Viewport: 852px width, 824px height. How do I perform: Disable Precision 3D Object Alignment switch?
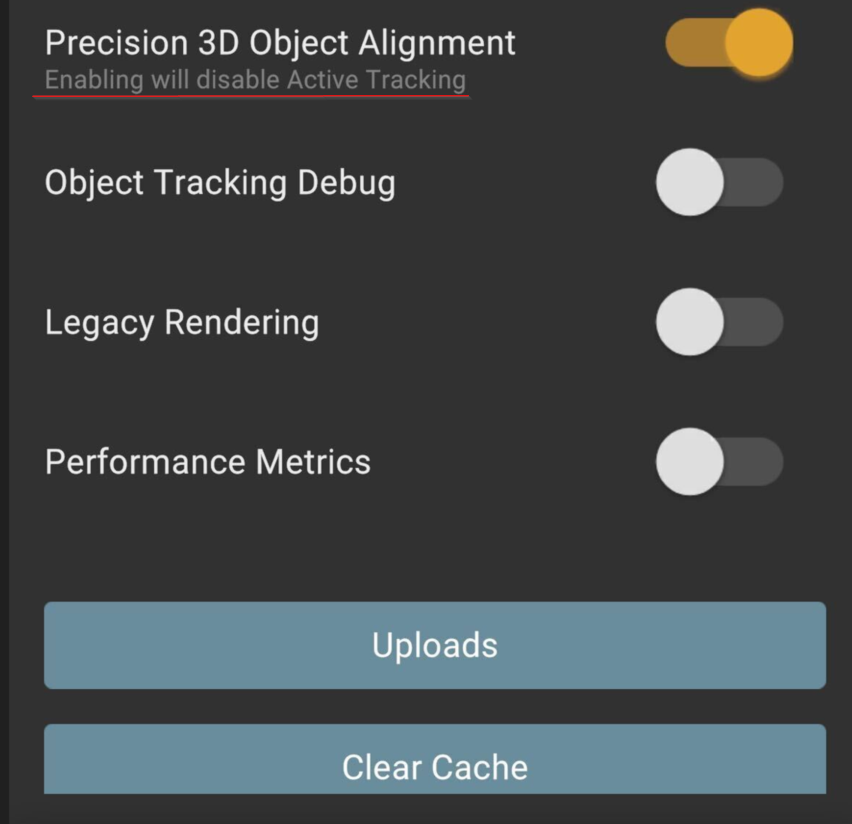pos(728,43)
